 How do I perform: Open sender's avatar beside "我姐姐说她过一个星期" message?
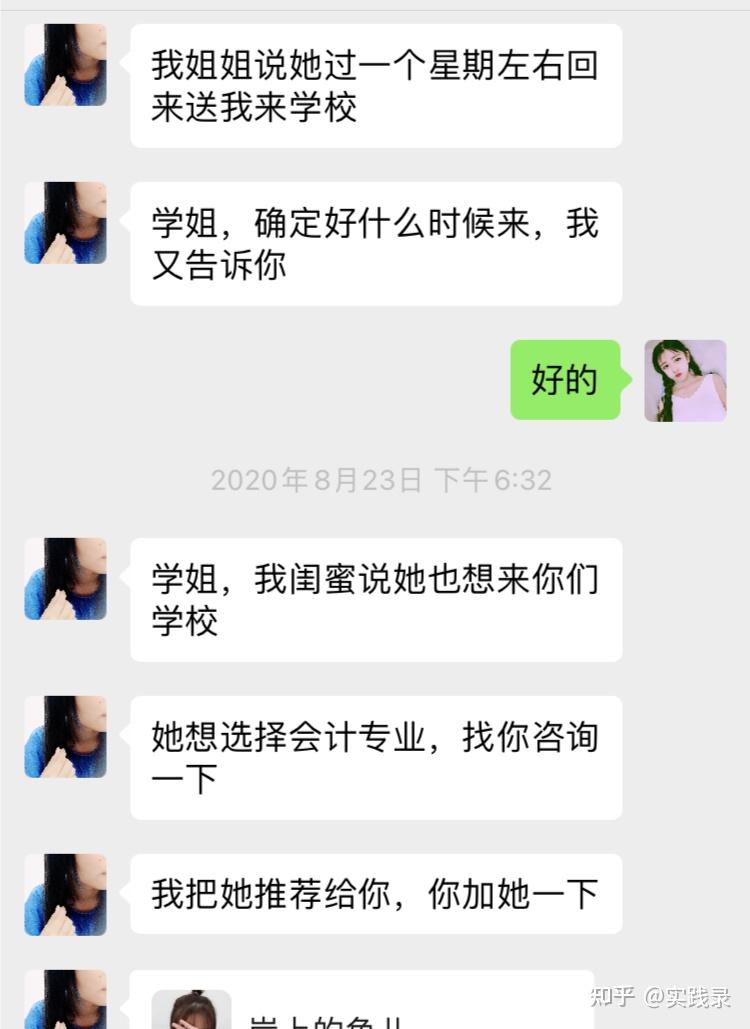tap(65, 65)
